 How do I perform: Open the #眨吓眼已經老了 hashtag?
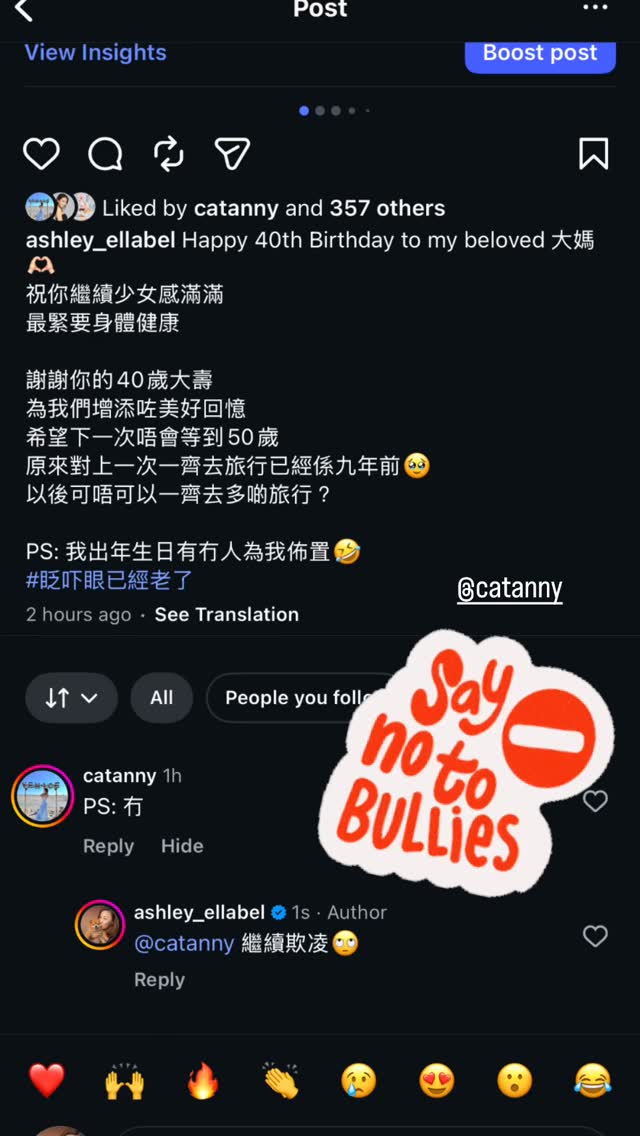click(109, 580)
